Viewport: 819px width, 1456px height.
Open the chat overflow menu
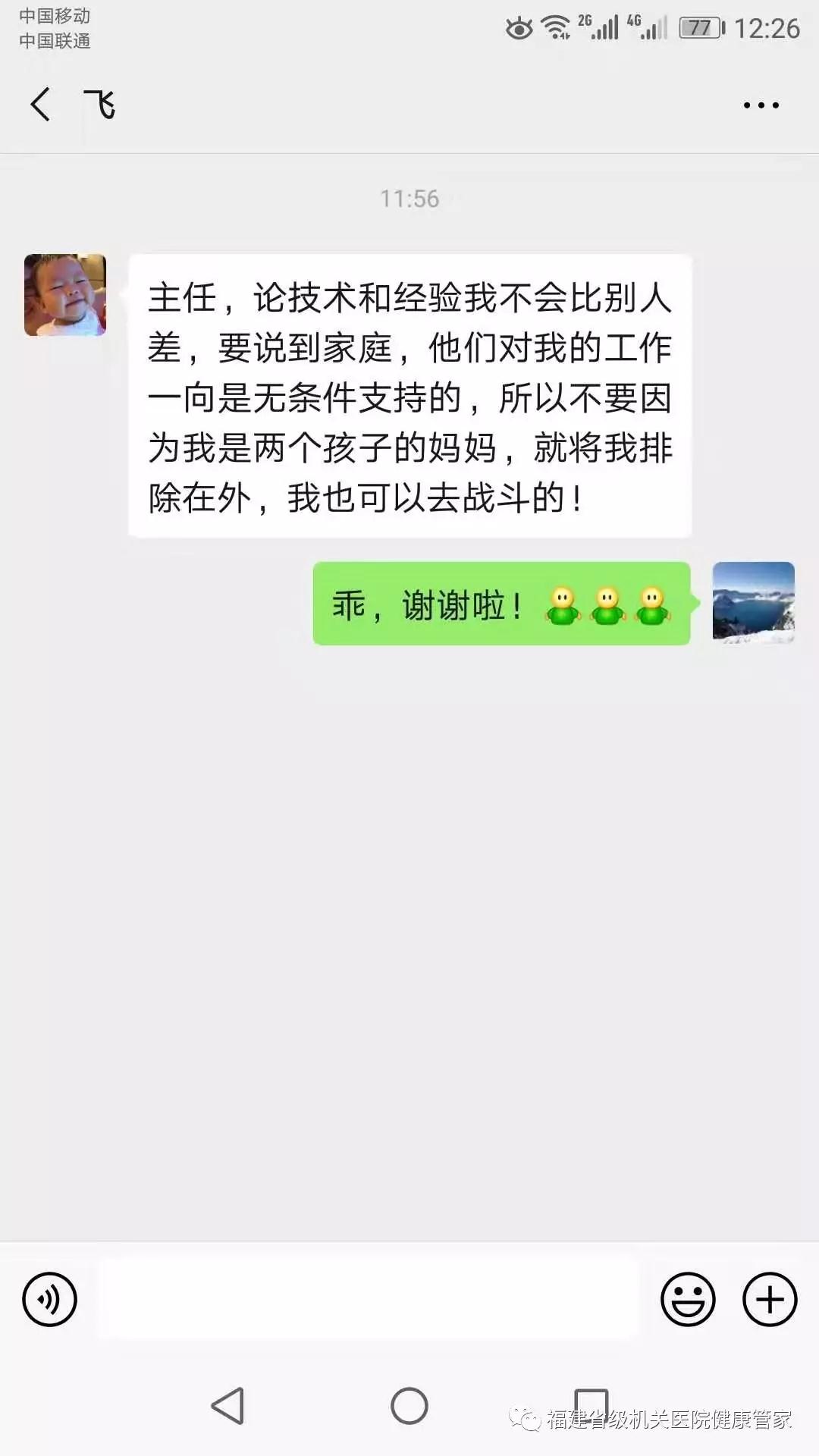(x=761, y=105)
